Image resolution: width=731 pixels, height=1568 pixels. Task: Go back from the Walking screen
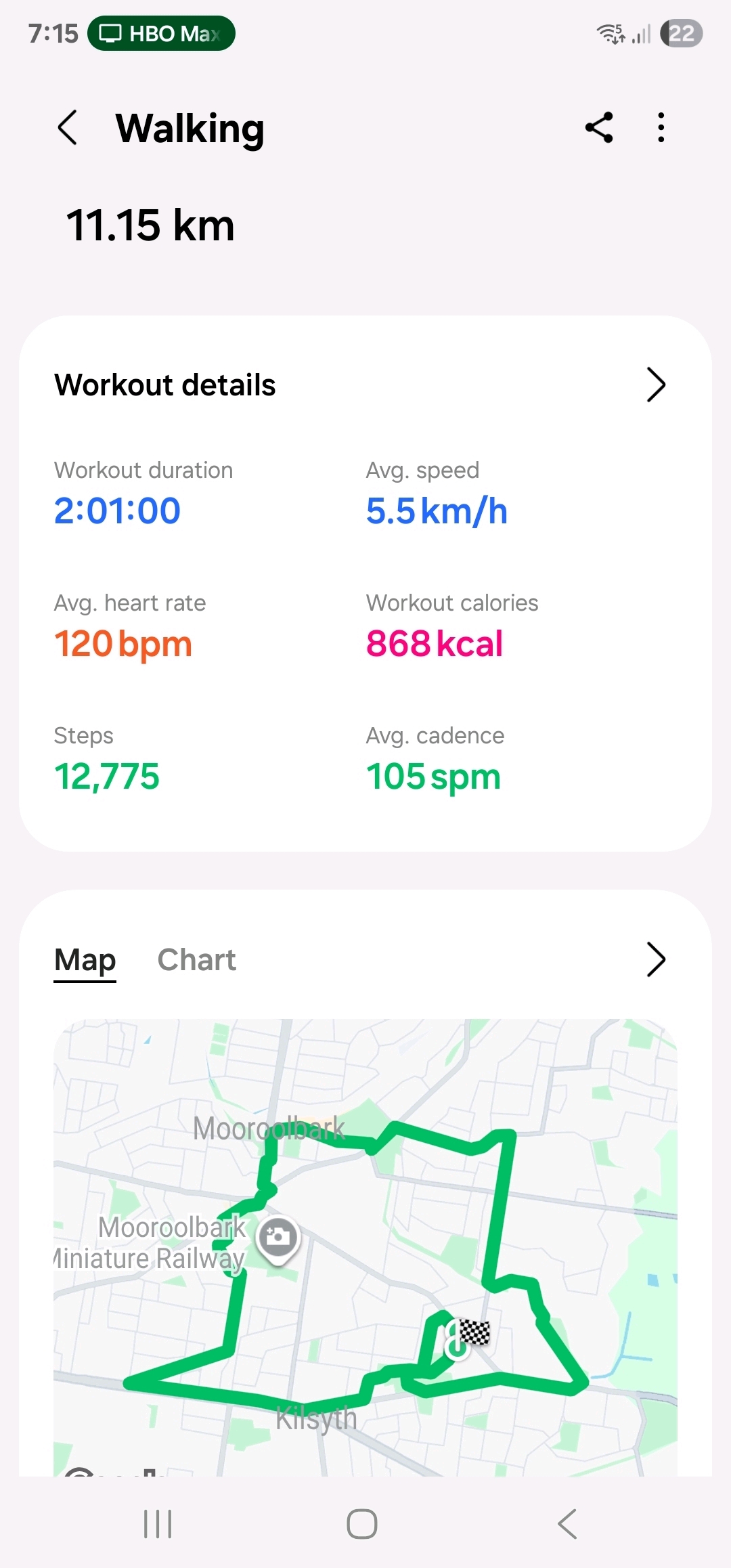click(68, 127)
